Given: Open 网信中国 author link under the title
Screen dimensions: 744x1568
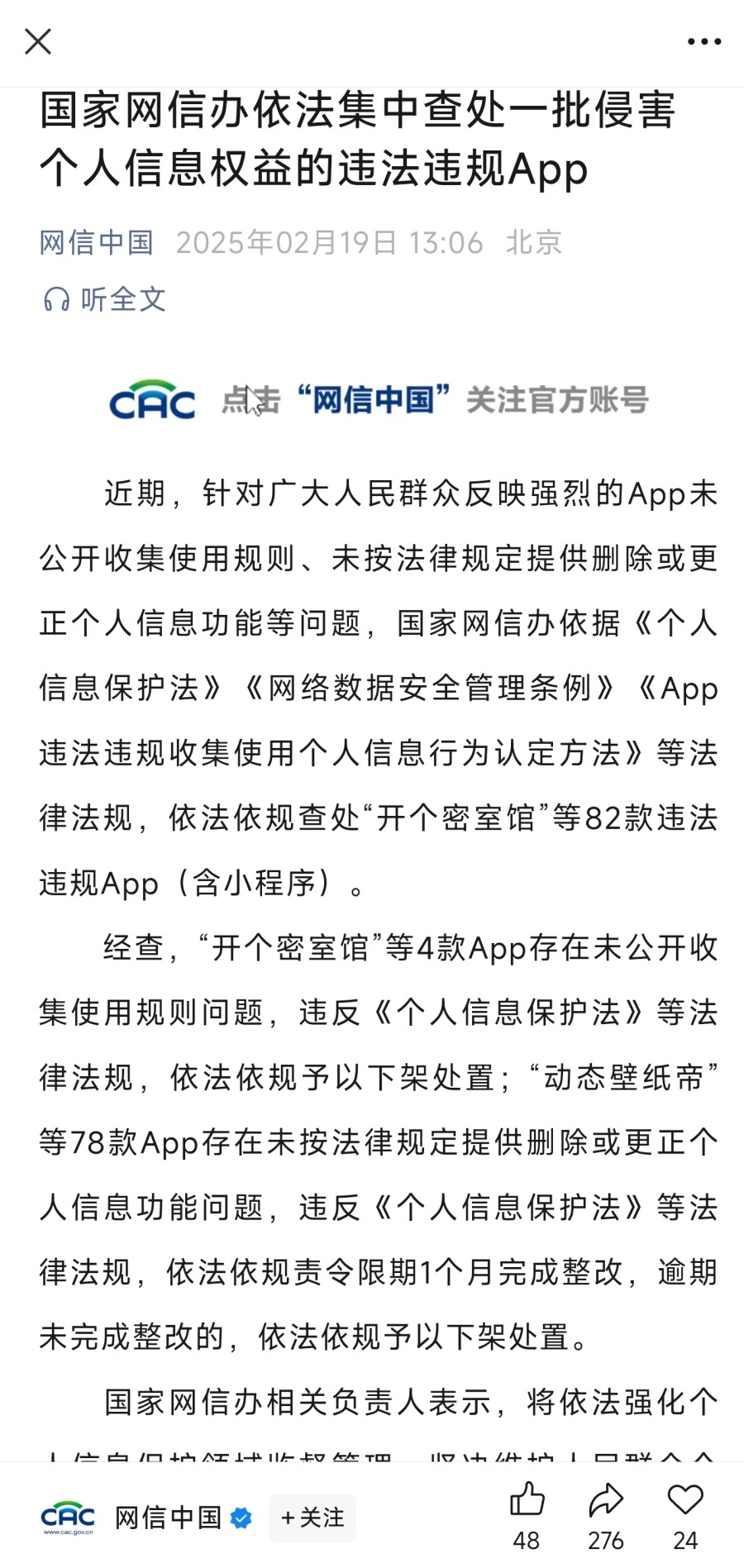Looking at the screenshot, I should point(97,242).
